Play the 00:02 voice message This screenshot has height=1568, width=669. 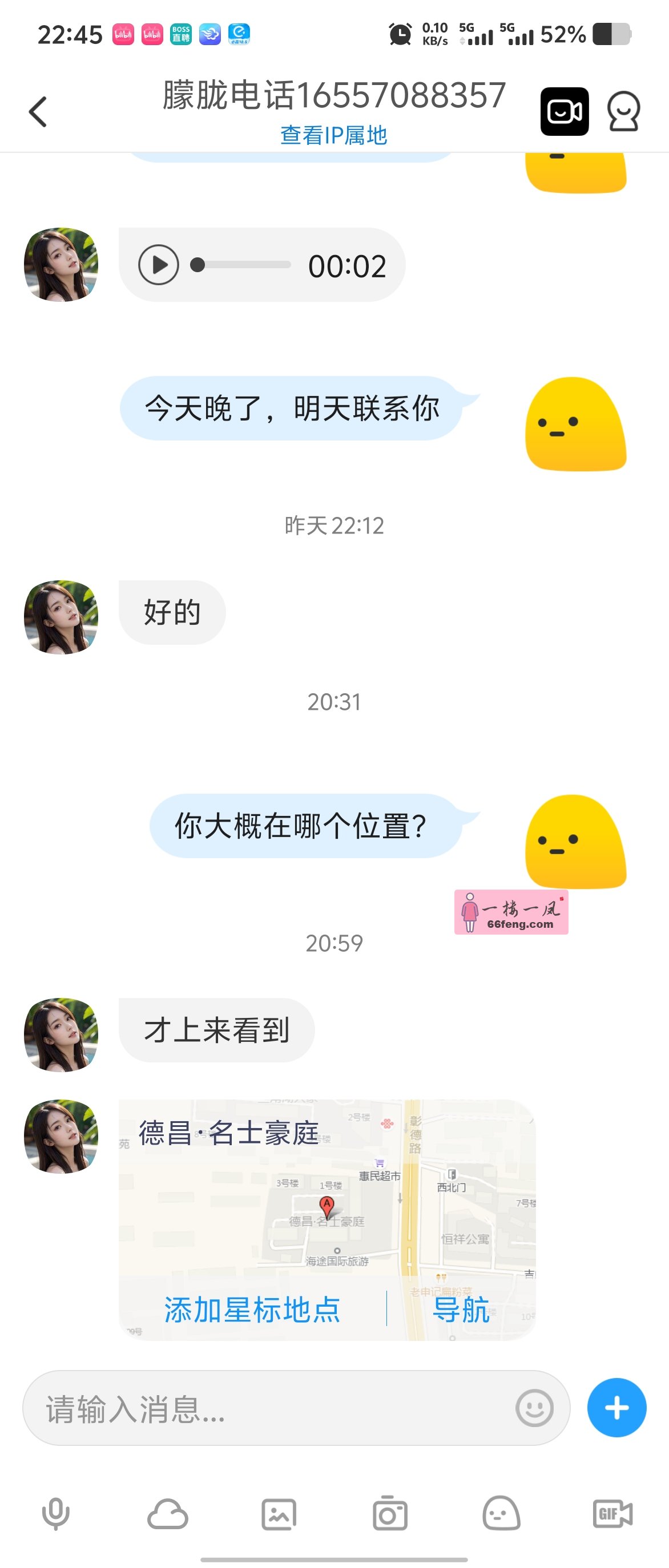pos(158,264)
